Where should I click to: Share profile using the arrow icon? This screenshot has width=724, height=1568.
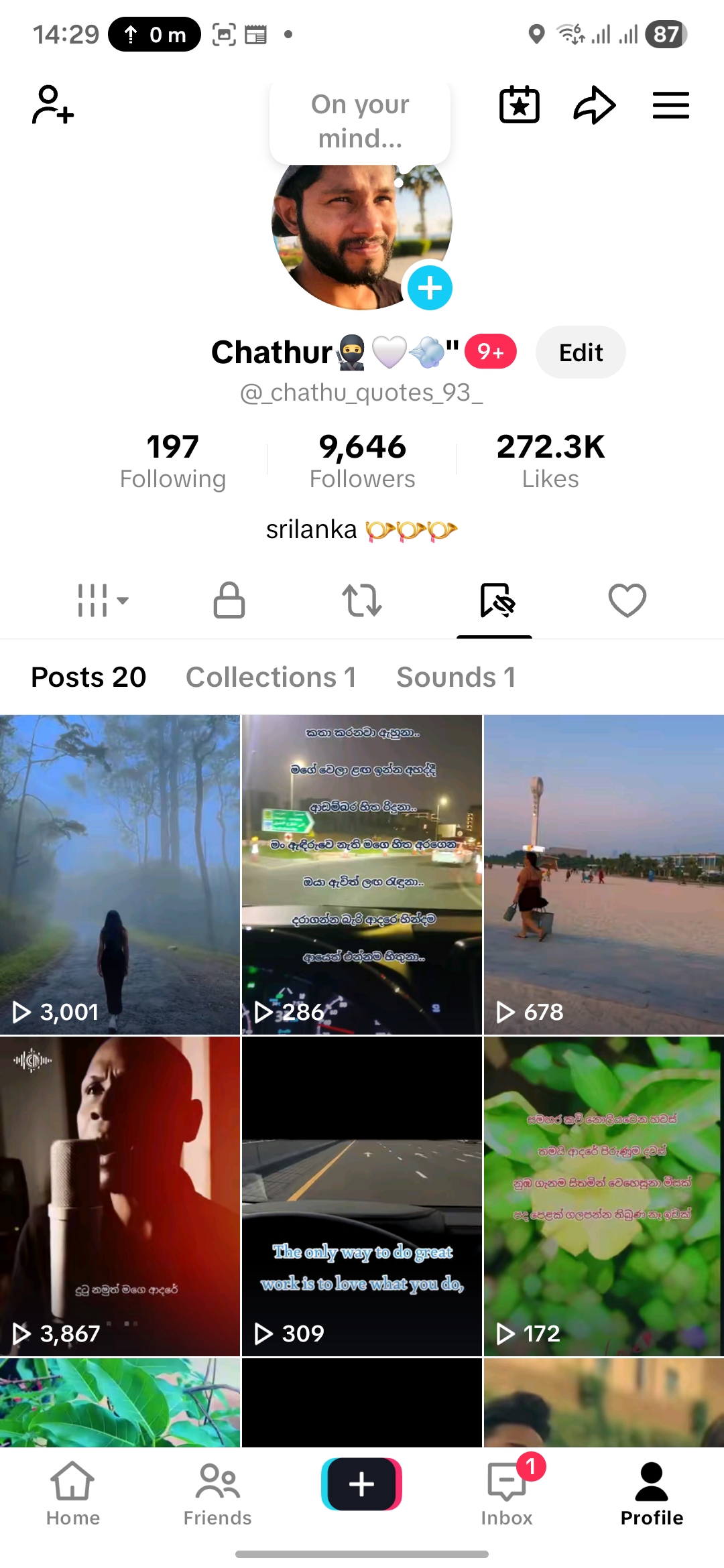594,105
